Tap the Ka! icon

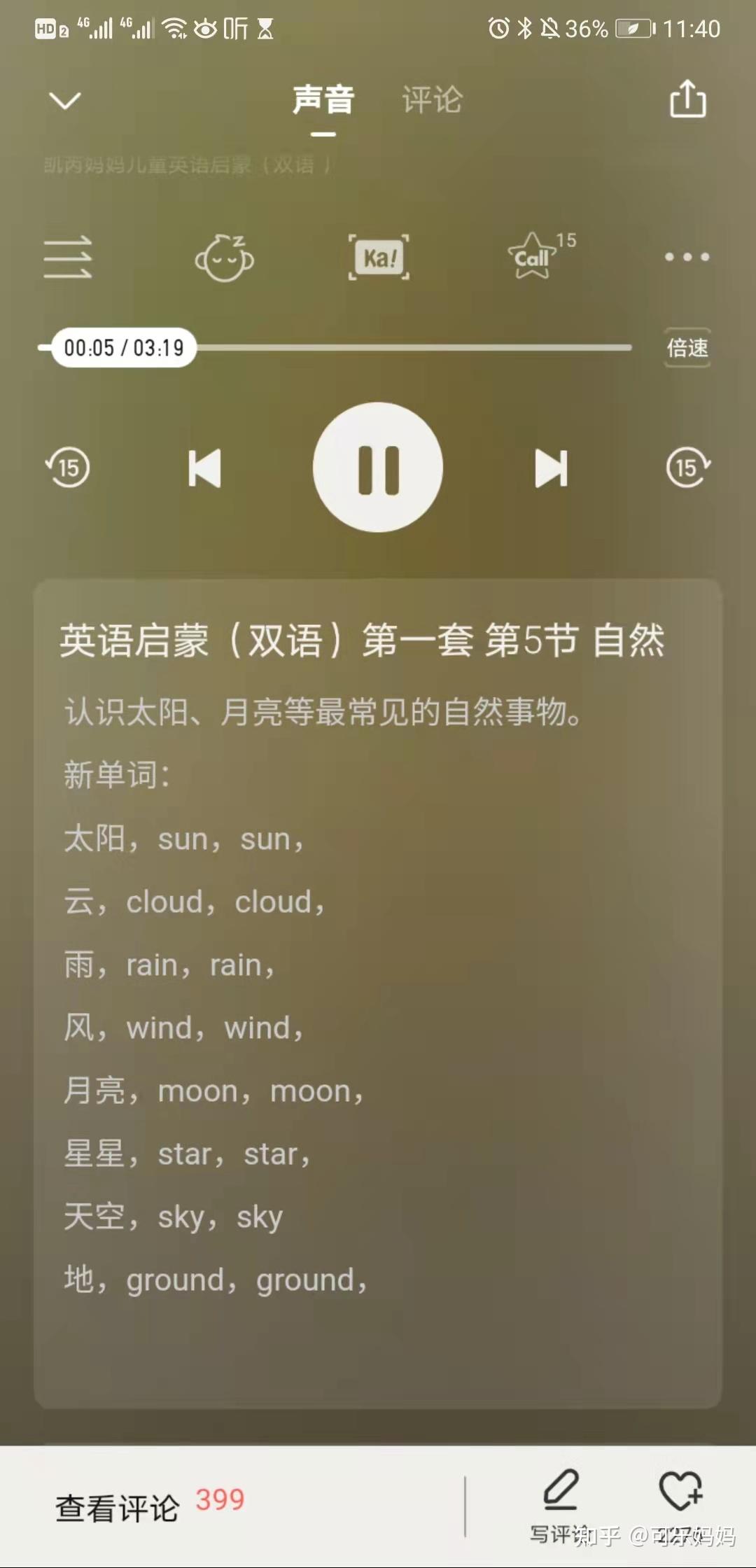[379, 258]
